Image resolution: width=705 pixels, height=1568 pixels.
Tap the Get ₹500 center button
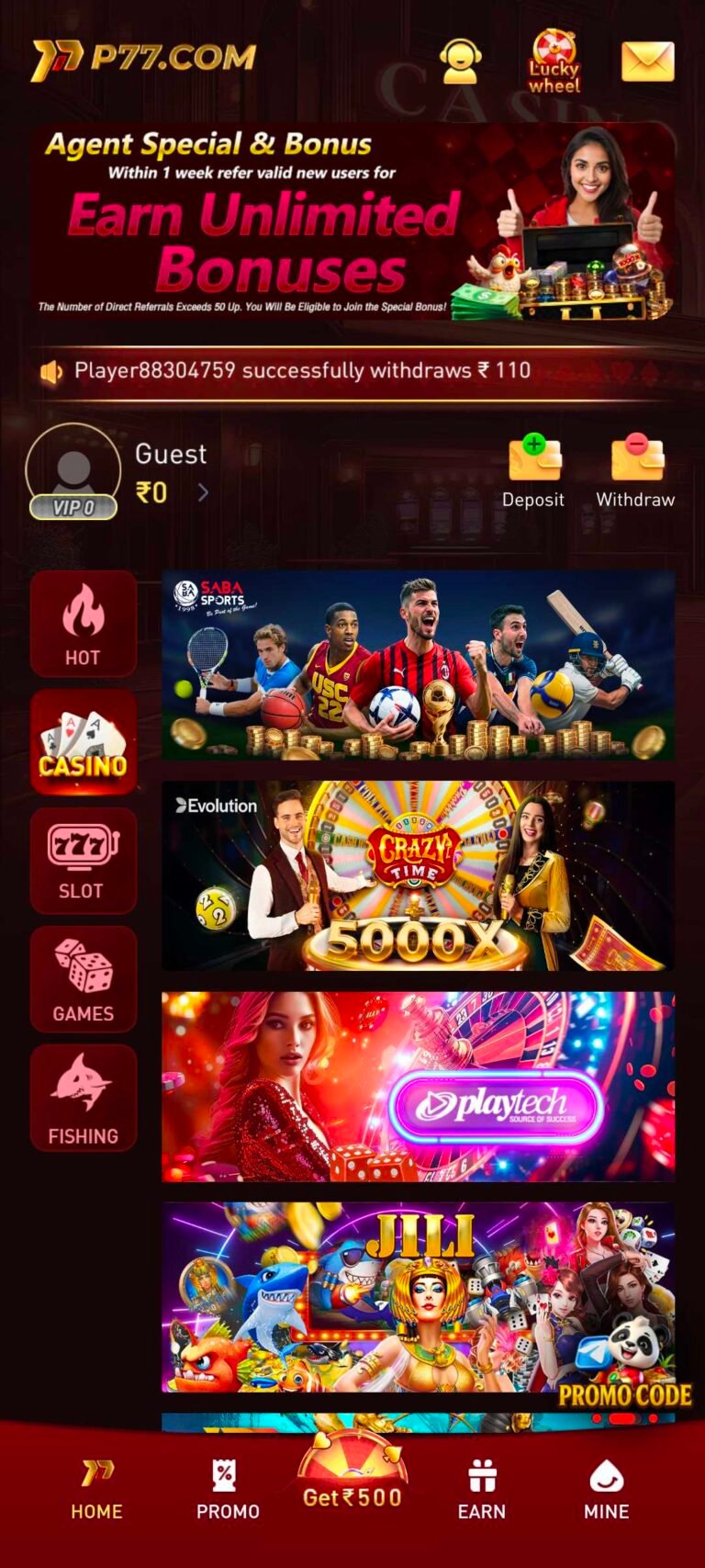[352, 1474]
